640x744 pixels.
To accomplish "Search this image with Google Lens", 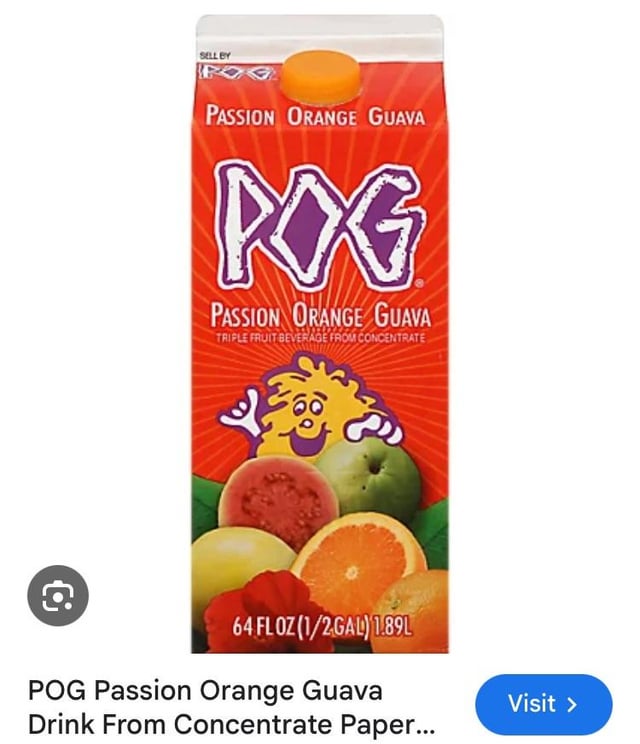I will 57,596.
